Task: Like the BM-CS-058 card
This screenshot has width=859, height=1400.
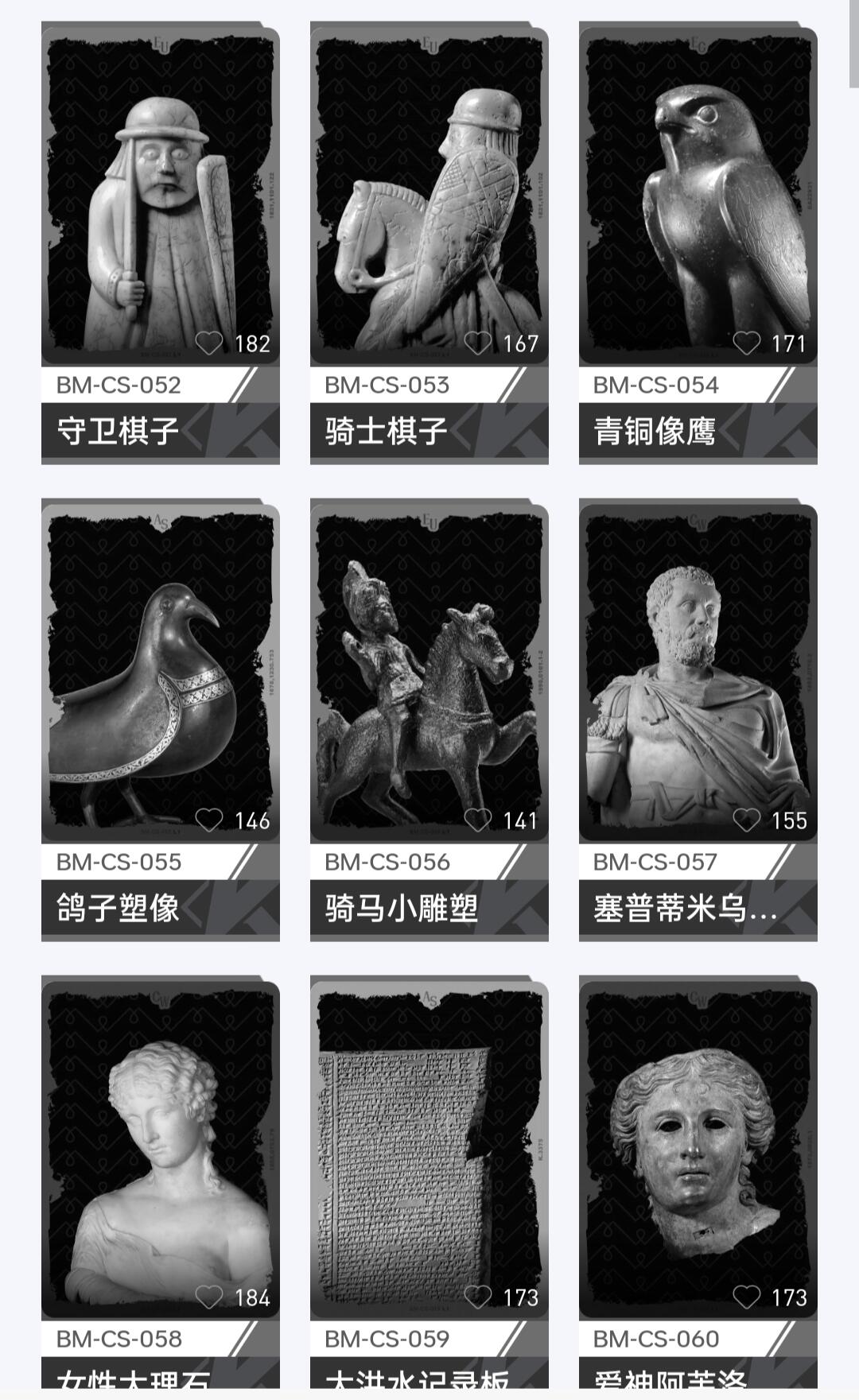Action: tap(209, 1297)
